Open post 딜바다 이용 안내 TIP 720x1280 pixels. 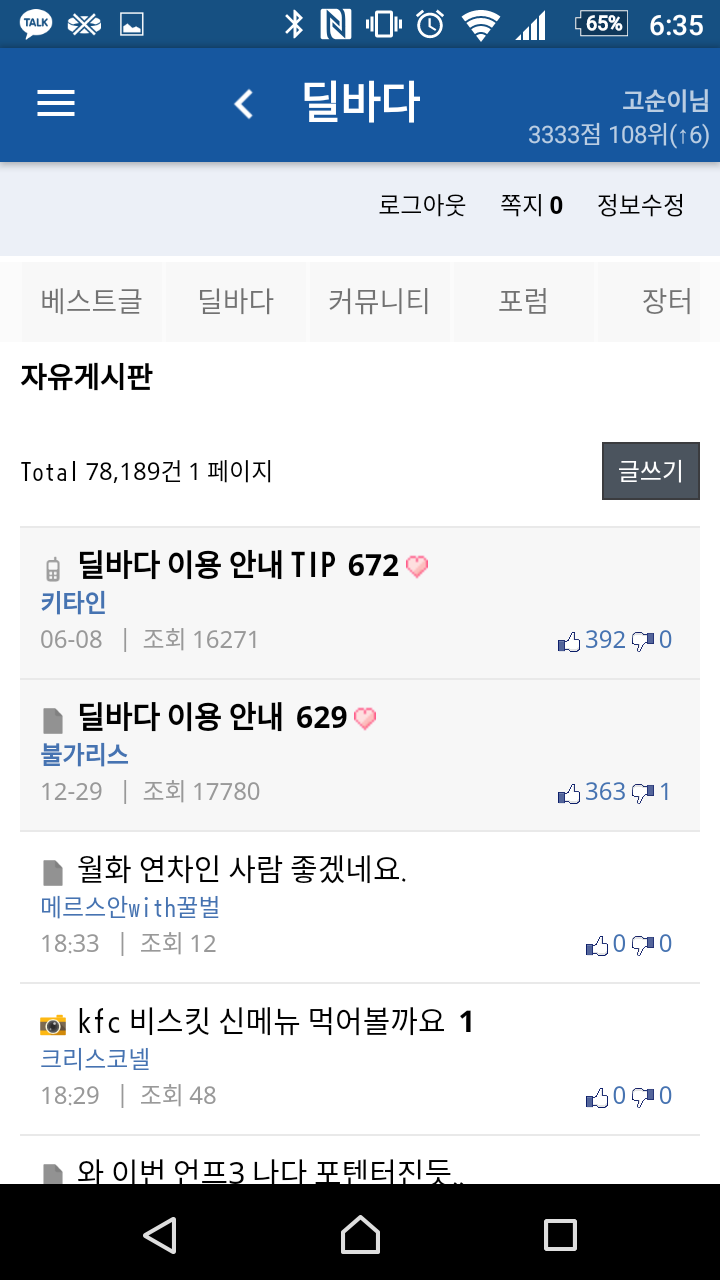click(238, 566)
